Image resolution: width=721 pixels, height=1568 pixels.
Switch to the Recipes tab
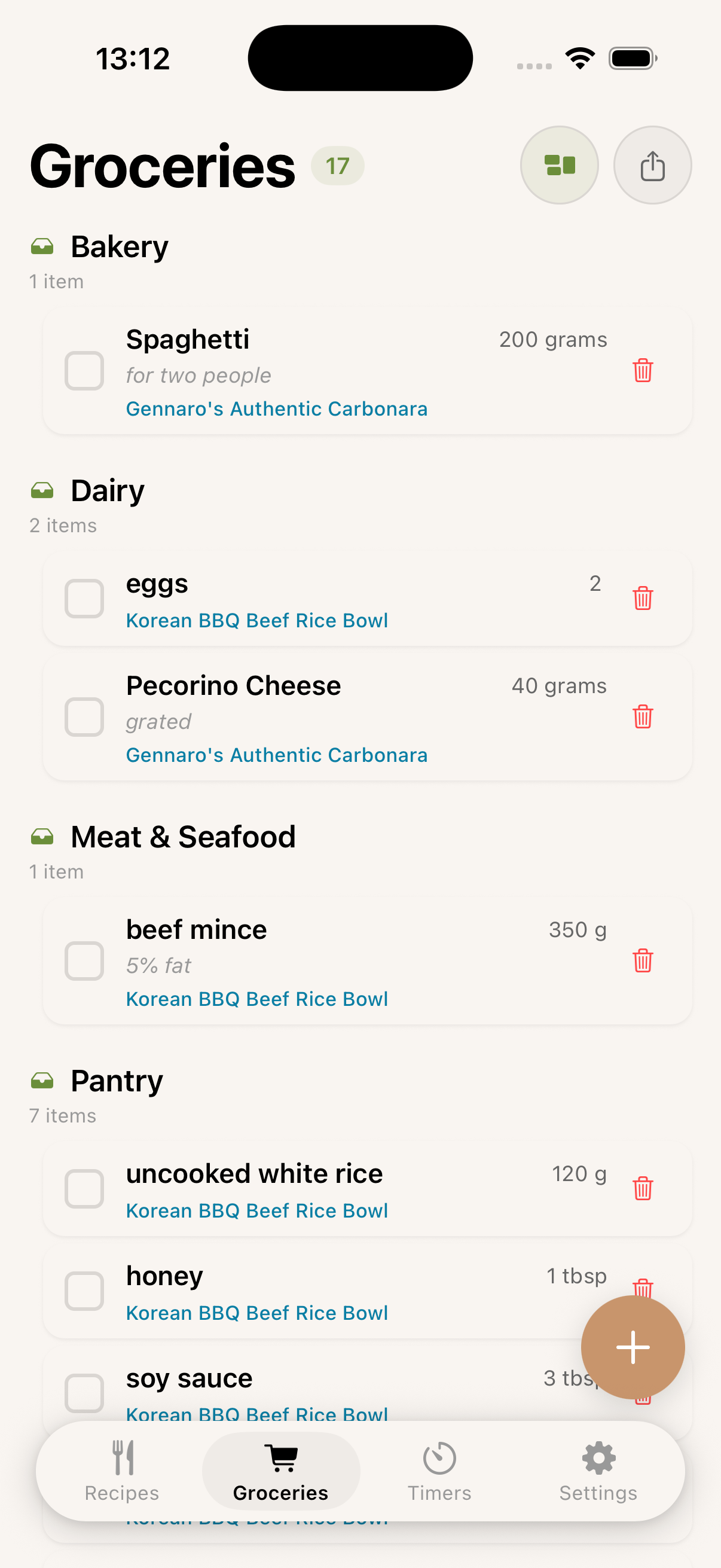tap(122, 1473)
